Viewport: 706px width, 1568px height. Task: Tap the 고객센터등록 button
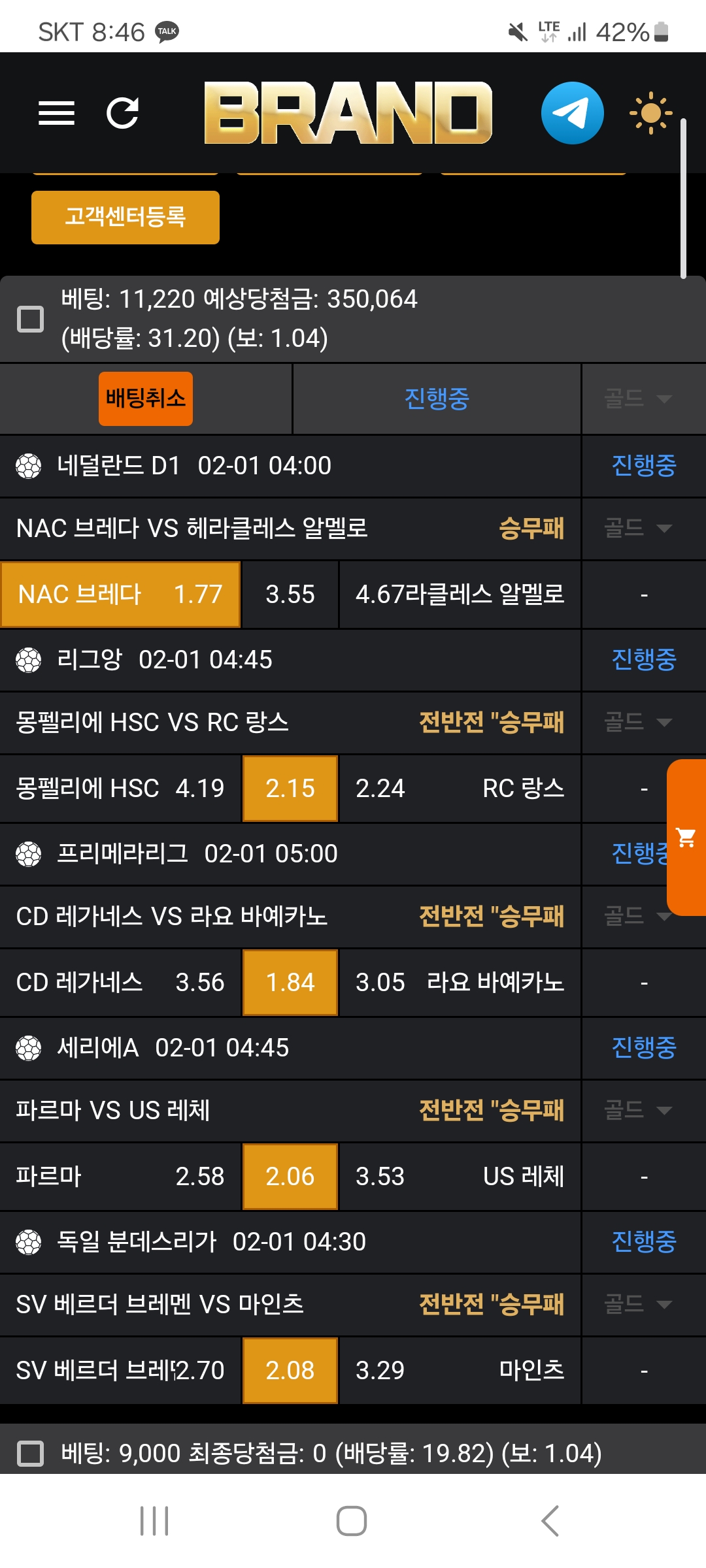(x=126, y=217)
